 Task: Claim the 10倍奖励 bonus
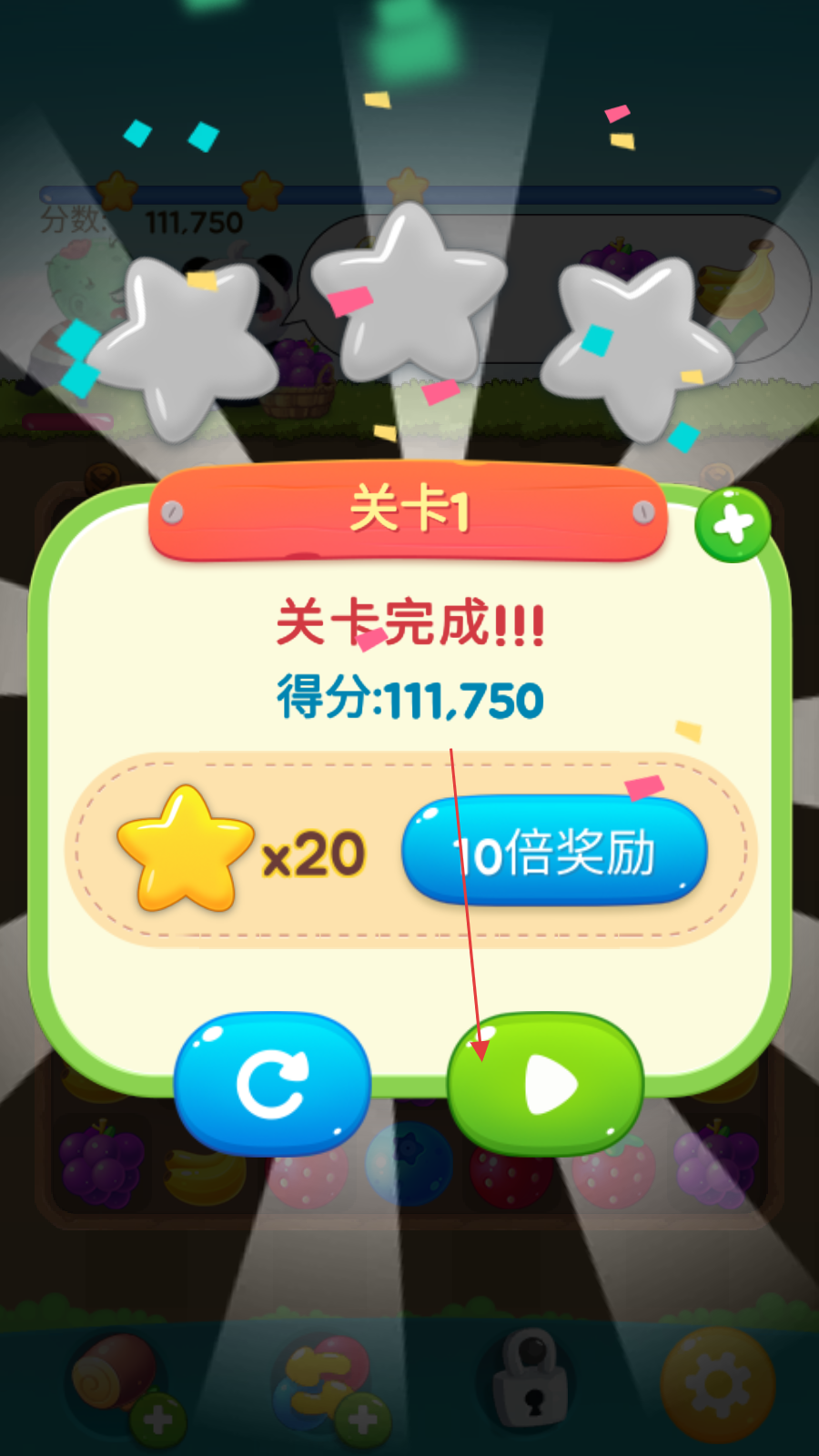pyautogui.click(x=554, y=851)
